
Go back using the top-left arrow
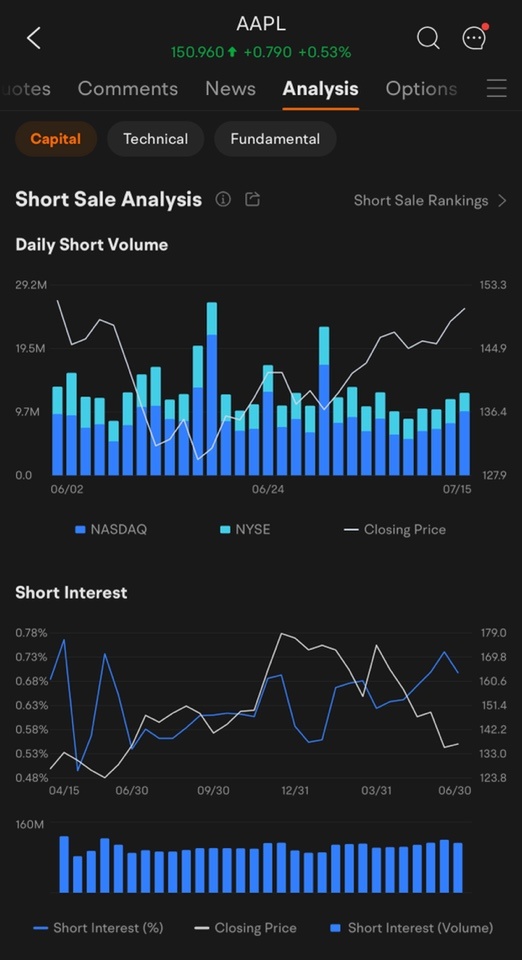tap(34, 38)
